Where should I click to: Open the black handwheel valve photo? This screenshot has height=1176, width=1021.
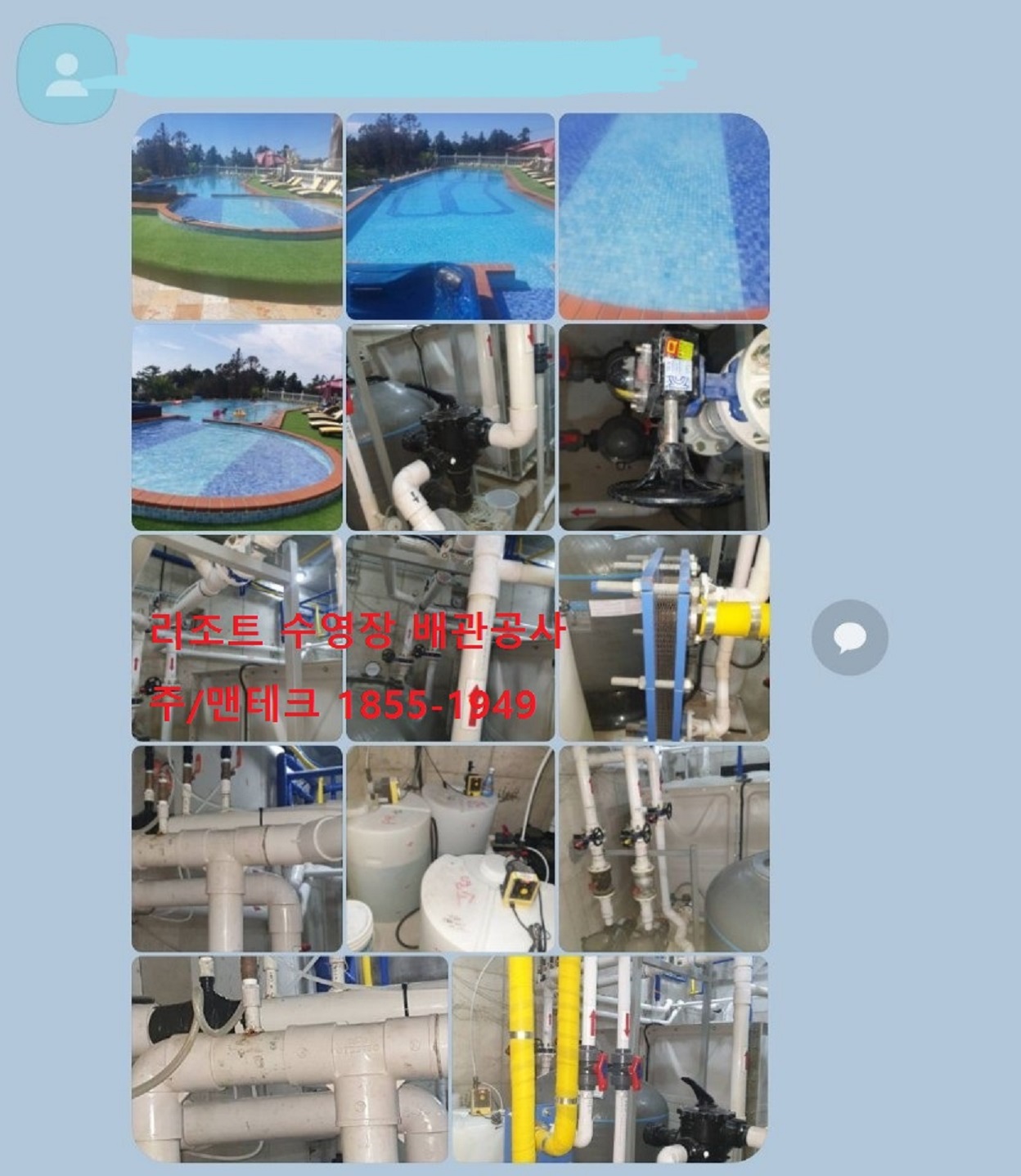(663, 427)
